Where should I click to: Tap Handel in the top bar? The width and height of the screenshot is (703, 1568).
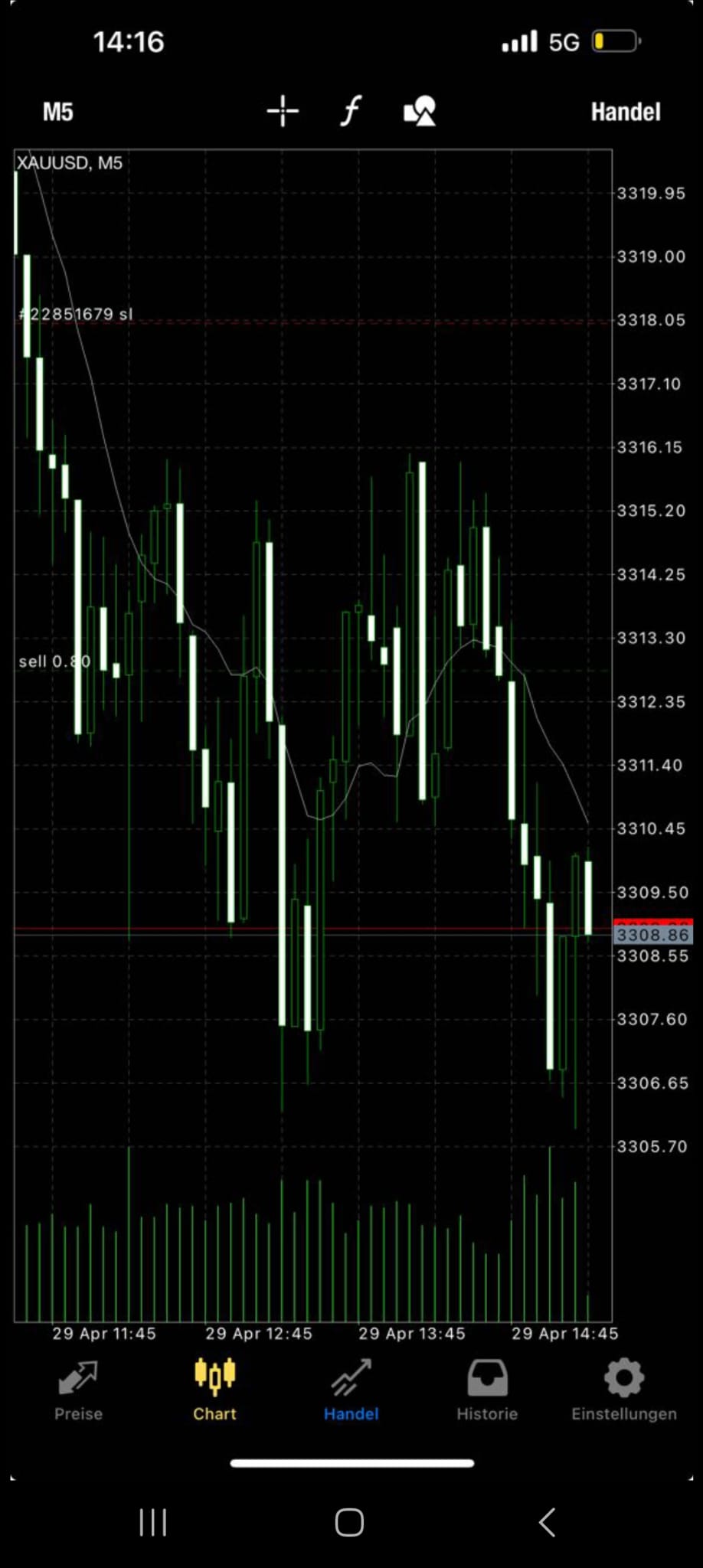tap(625, 112)
